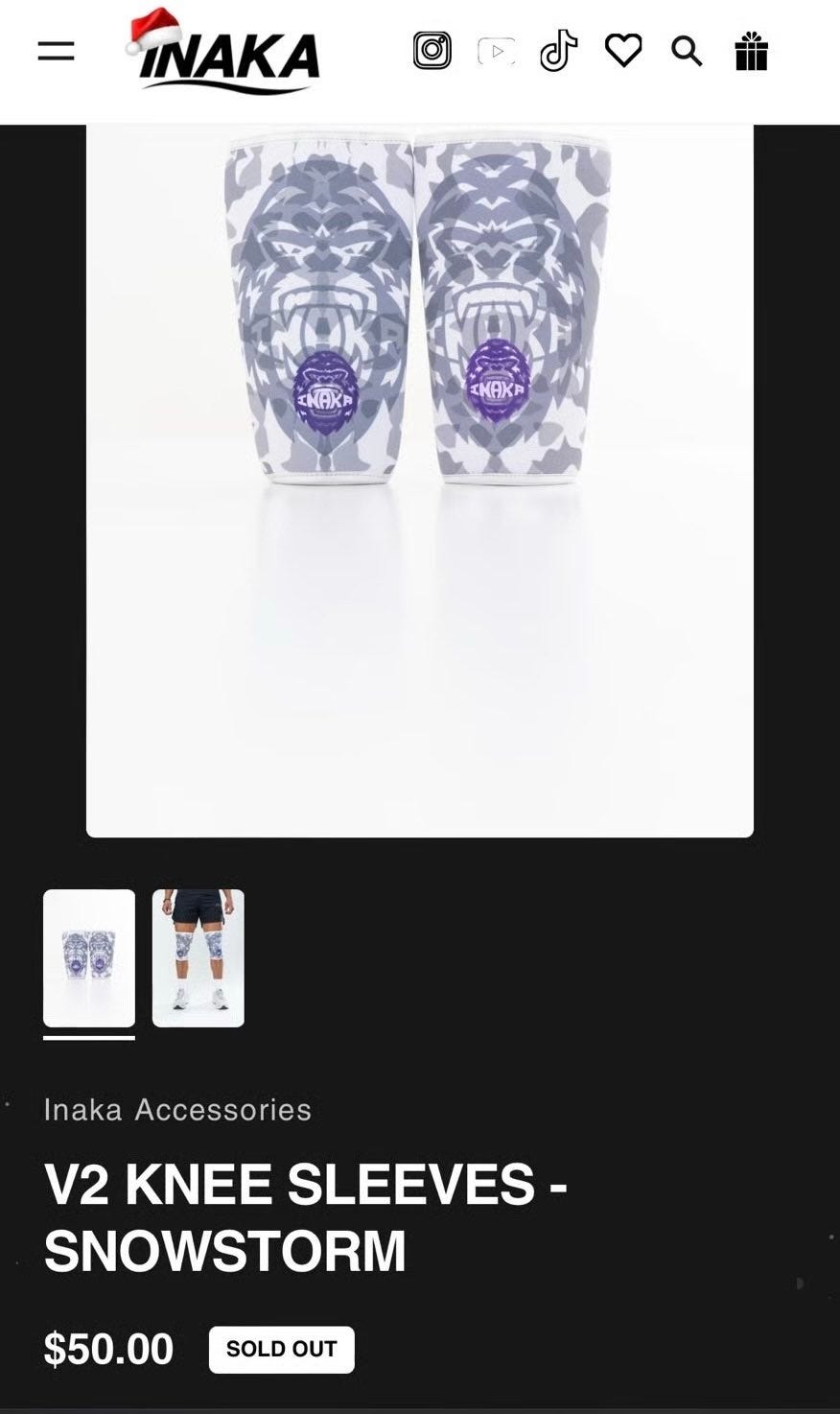The height and width of the screenshot is (1414, 840).
Task: Open Inaka's TikTok page
Action: click(559, 51)
